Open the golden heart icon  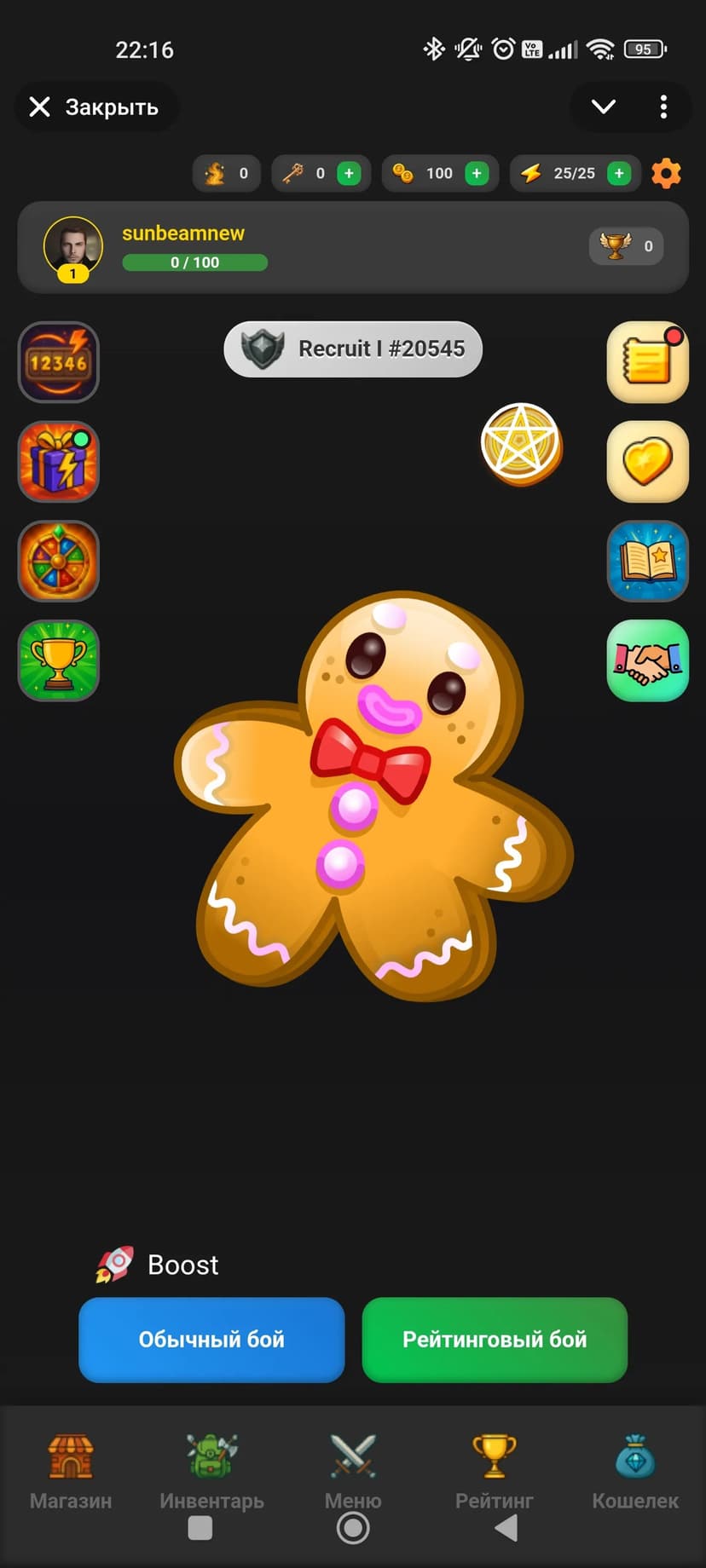[x=647, y=461]
